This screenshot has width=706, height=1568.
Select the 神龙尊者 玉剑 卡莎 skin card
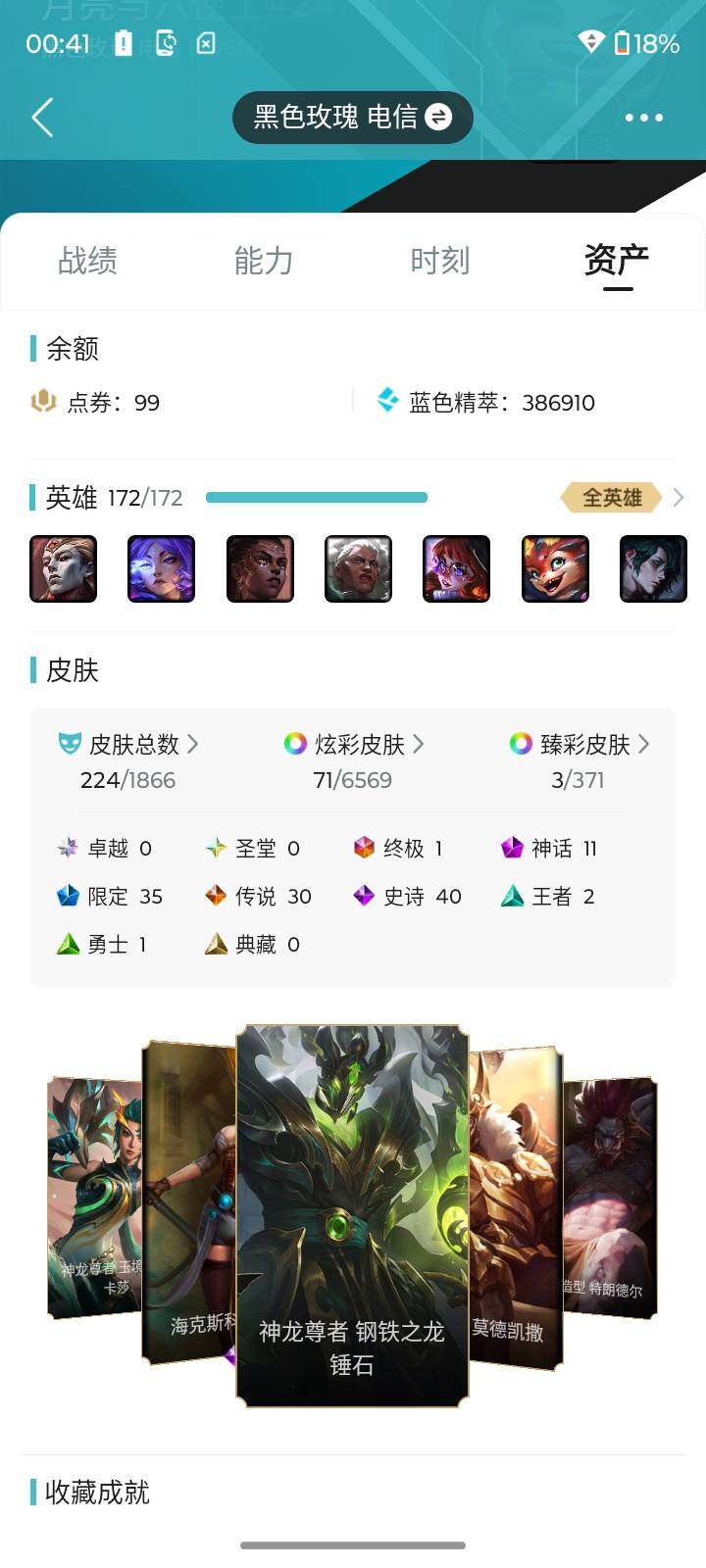coord(93,1196)
